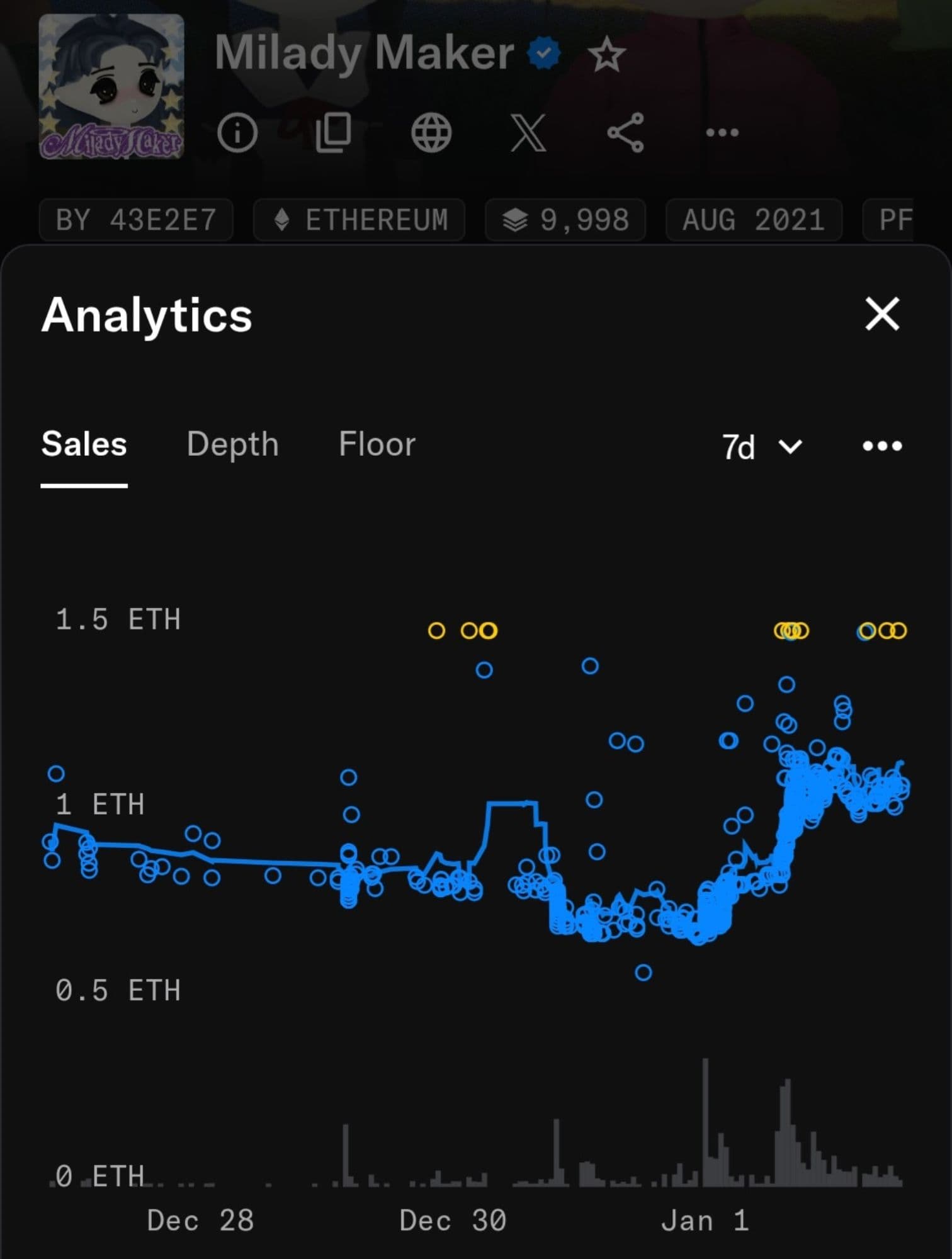Image resolution: width=952 pixels, height=1259 pixels.
Task: Open the chart options three-dot menu
Action: (882, 446)
